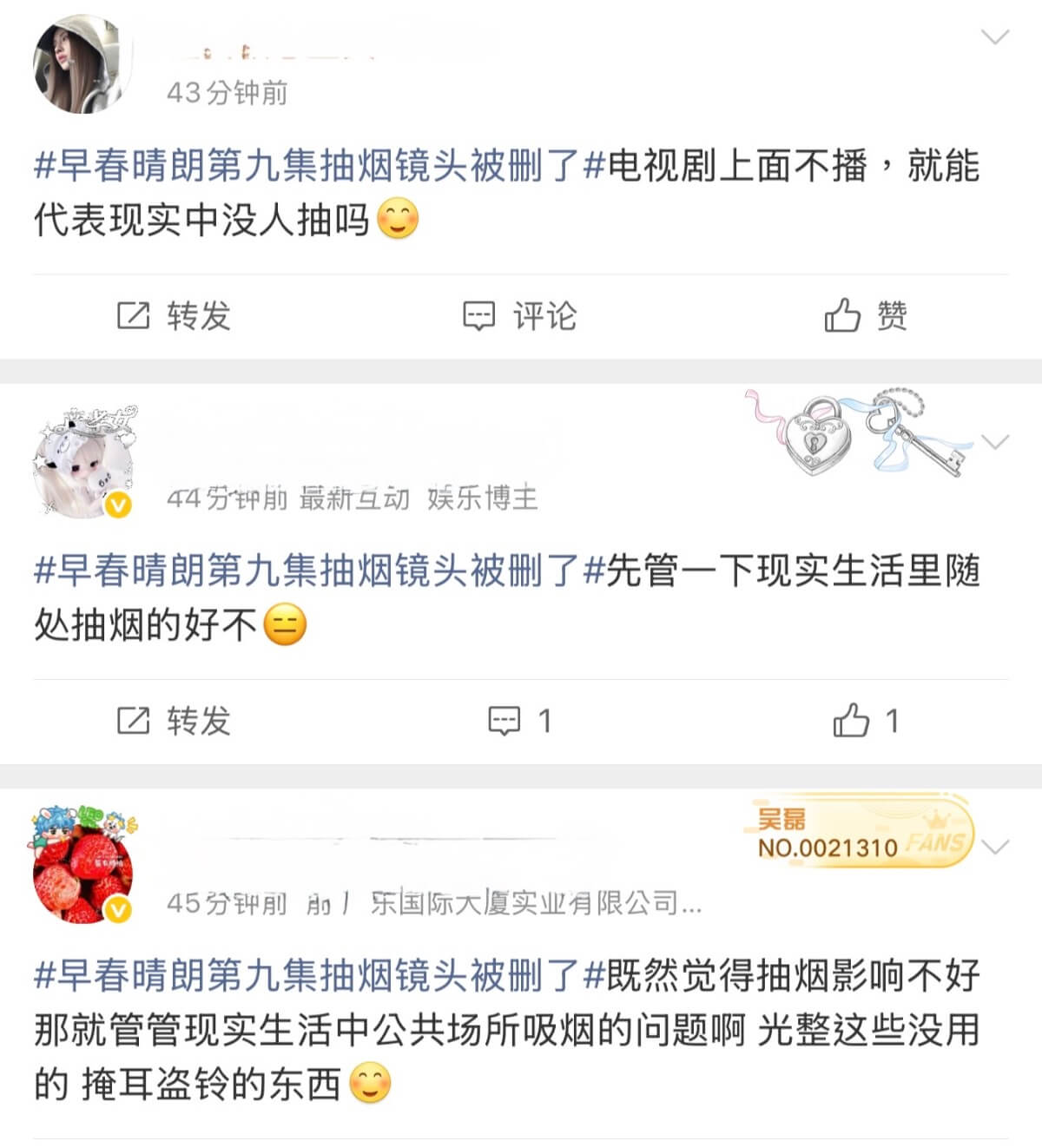1042x1148 pixels.
Task: Expand the chevron menu on the 45分钟前 post
Action: coord(994,847)
